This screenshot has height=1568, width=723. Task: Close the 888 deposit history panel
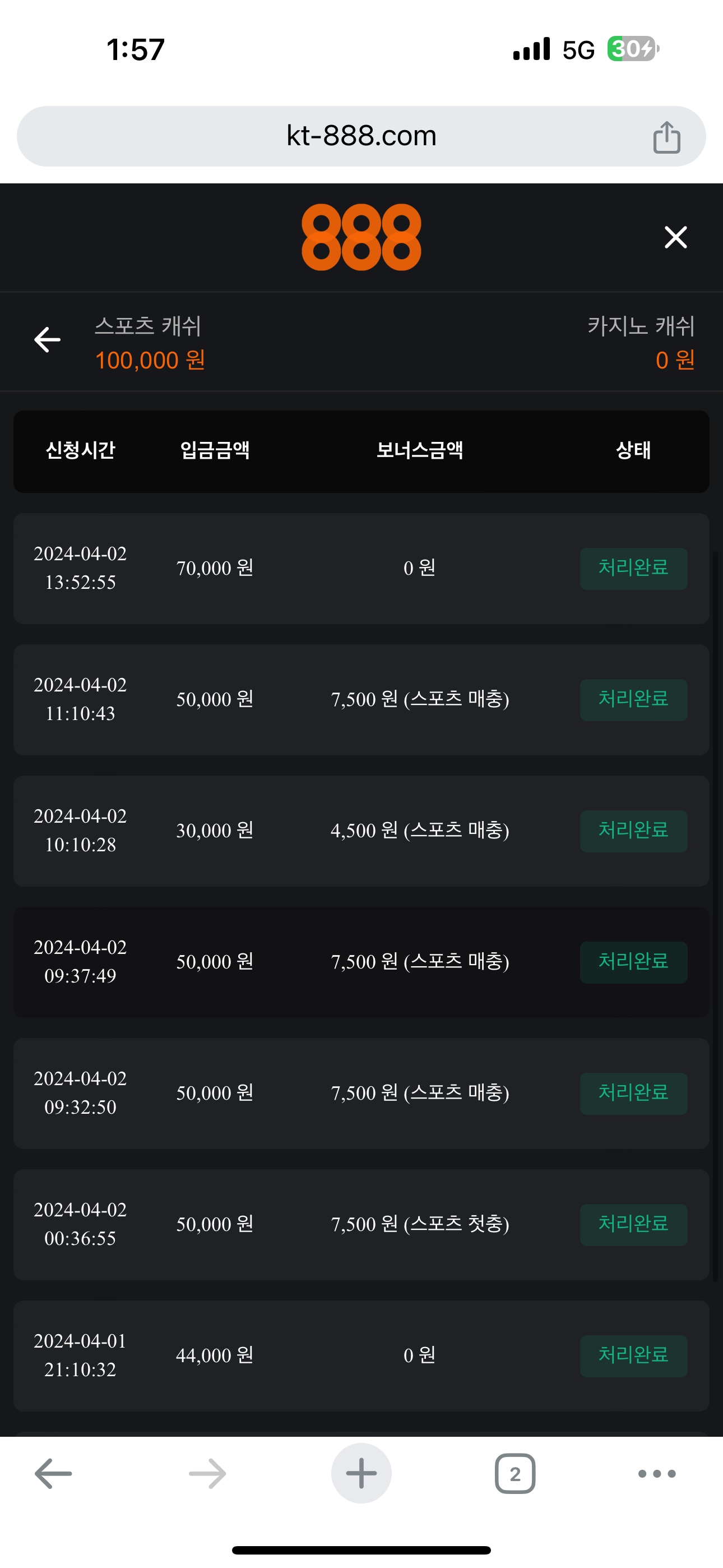click(675, 237)
